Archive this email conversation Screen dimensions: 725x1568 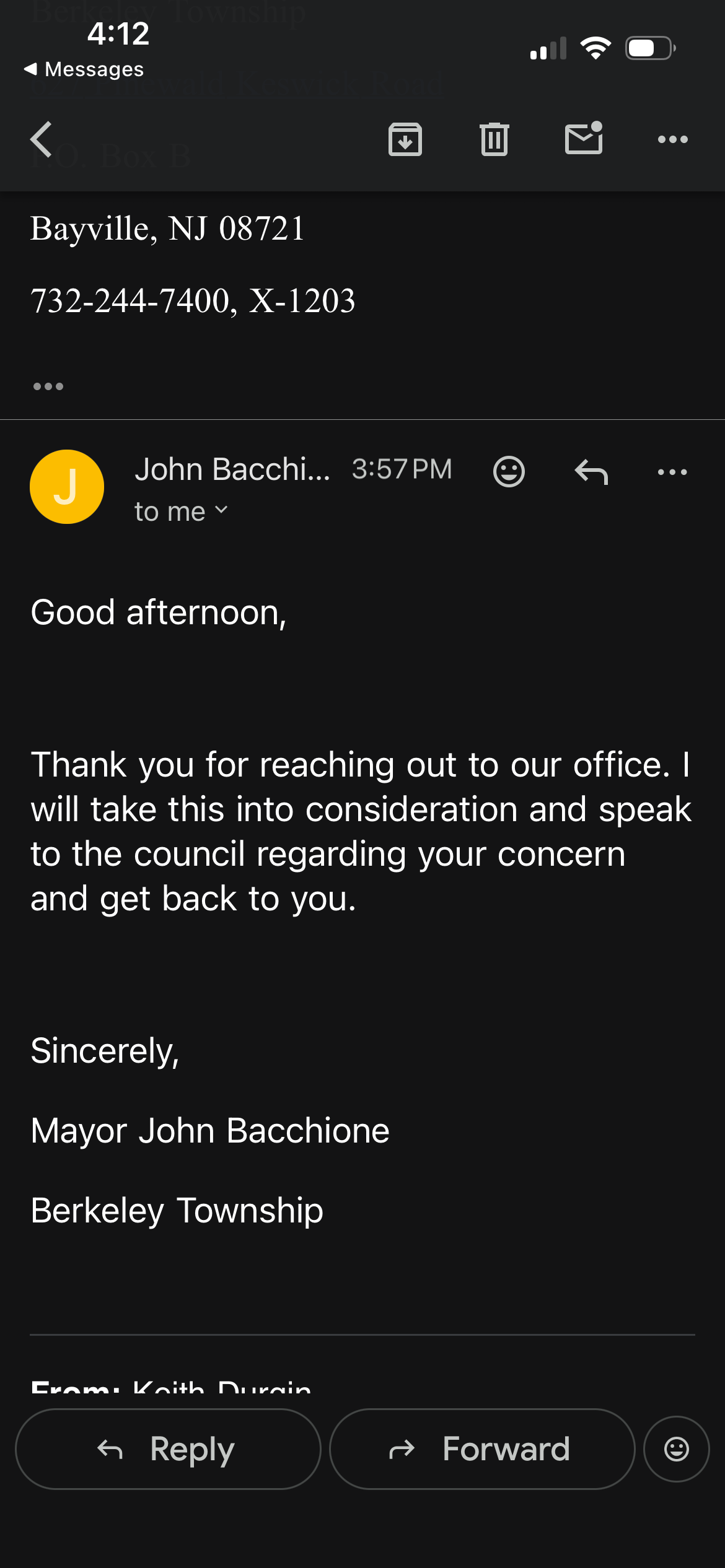(405, 139)
